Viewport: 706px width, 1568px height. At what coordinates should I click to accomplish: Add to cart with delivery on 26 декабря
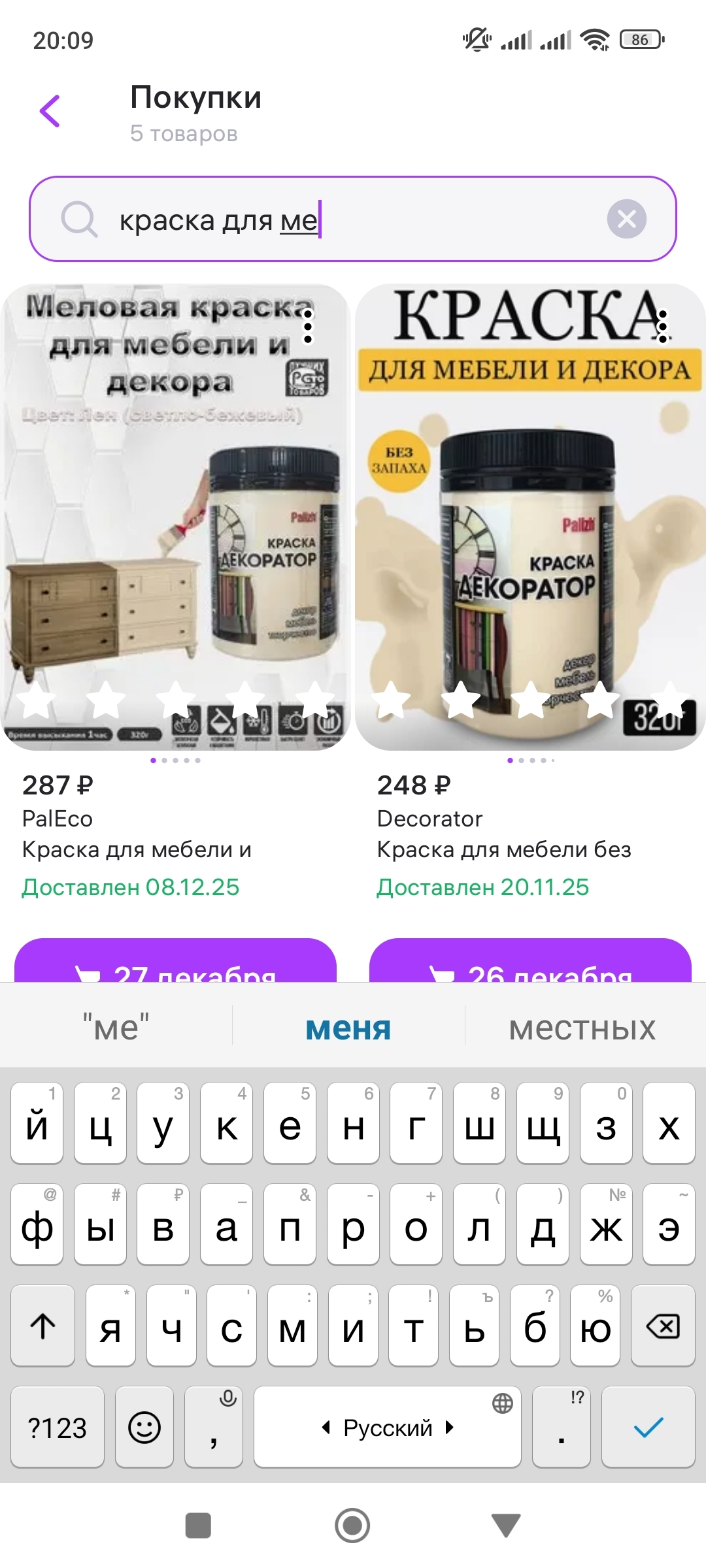(x=530, y=964)
